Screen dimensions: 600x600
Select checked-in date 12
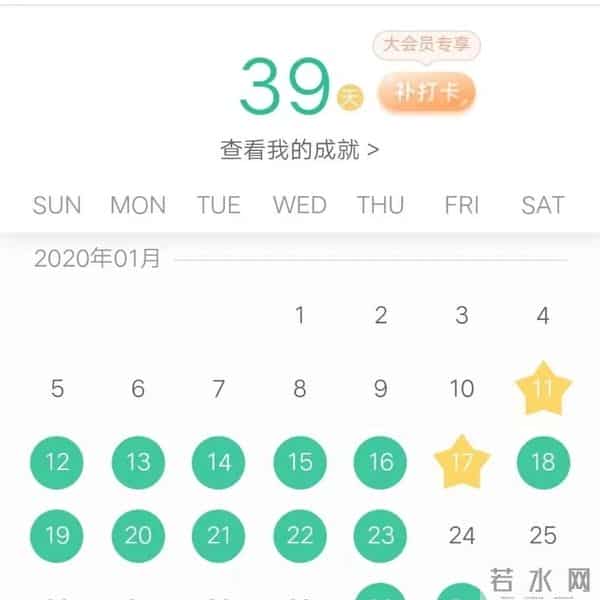pos(57,461)
